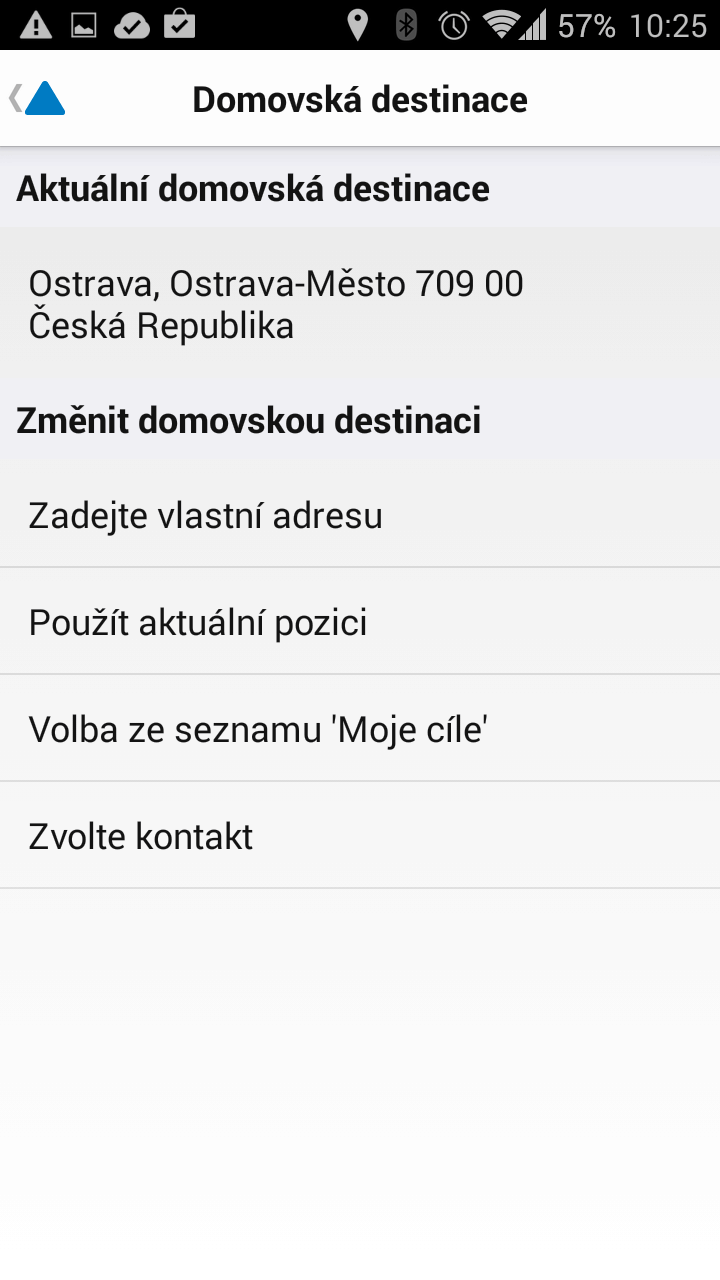
Task: Open 'Zadejte vlastní adresu' option
Action: 360,516
